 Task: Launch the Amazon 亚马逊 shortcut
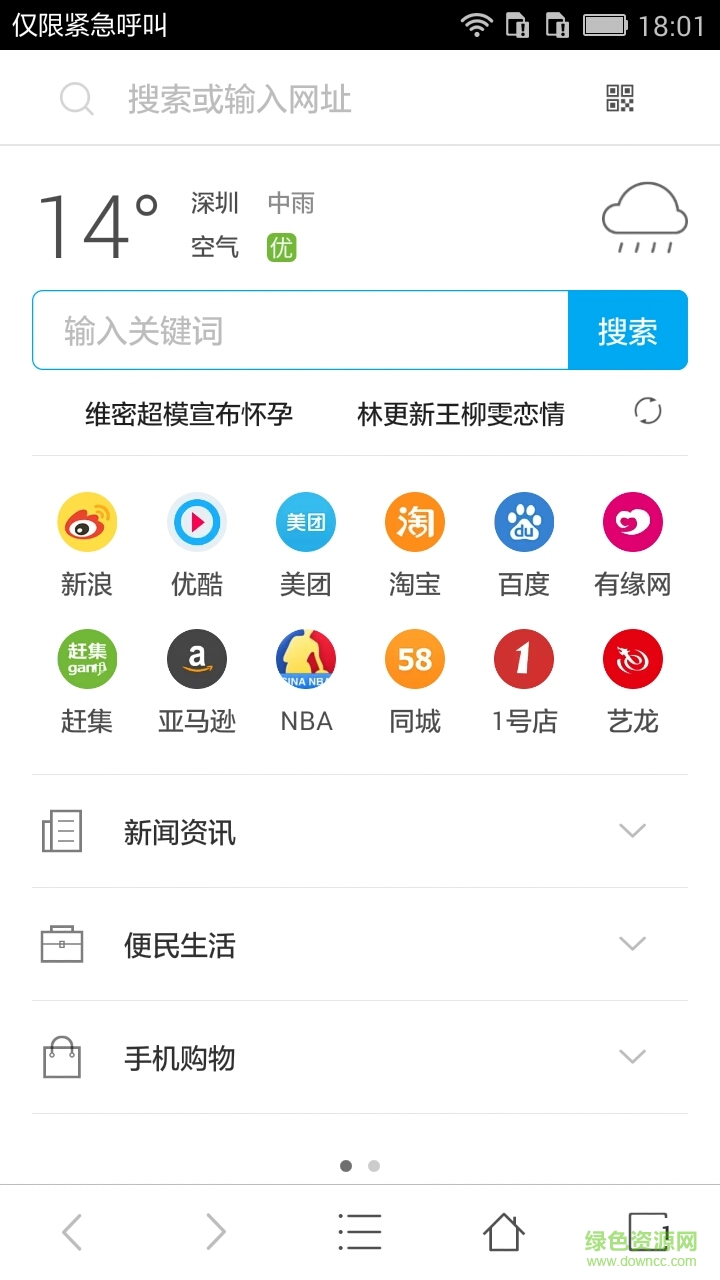click(x=196, y=658)
